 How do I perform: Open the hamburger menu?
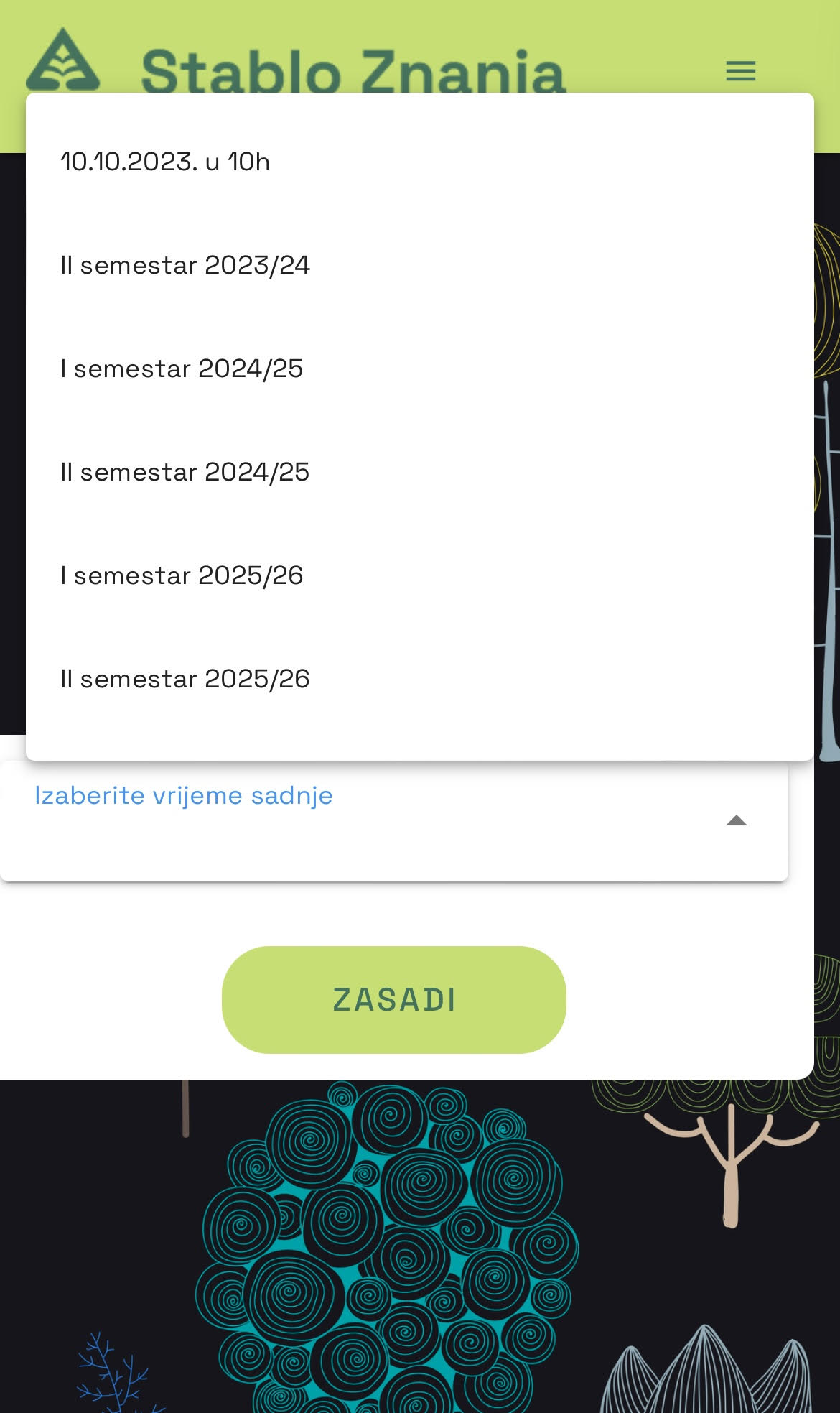pos(740,70)
